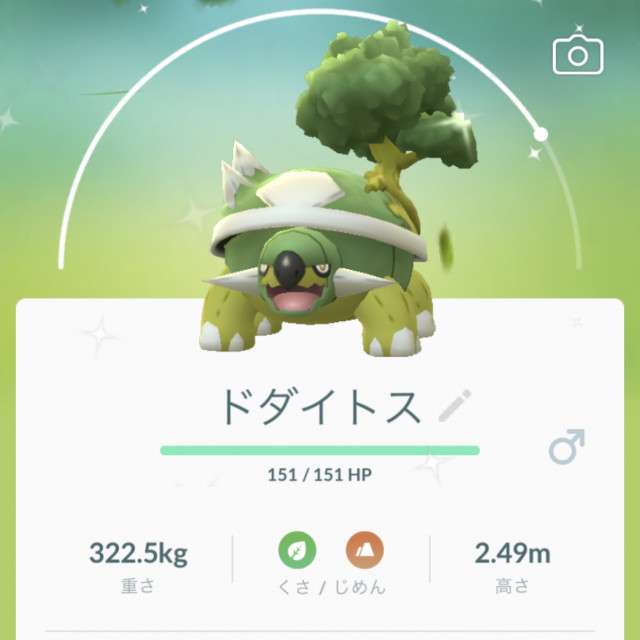Tap the くさ grass type icon
Image resolution: width=640 pixels, height=640 pixels.
[297, 549]
